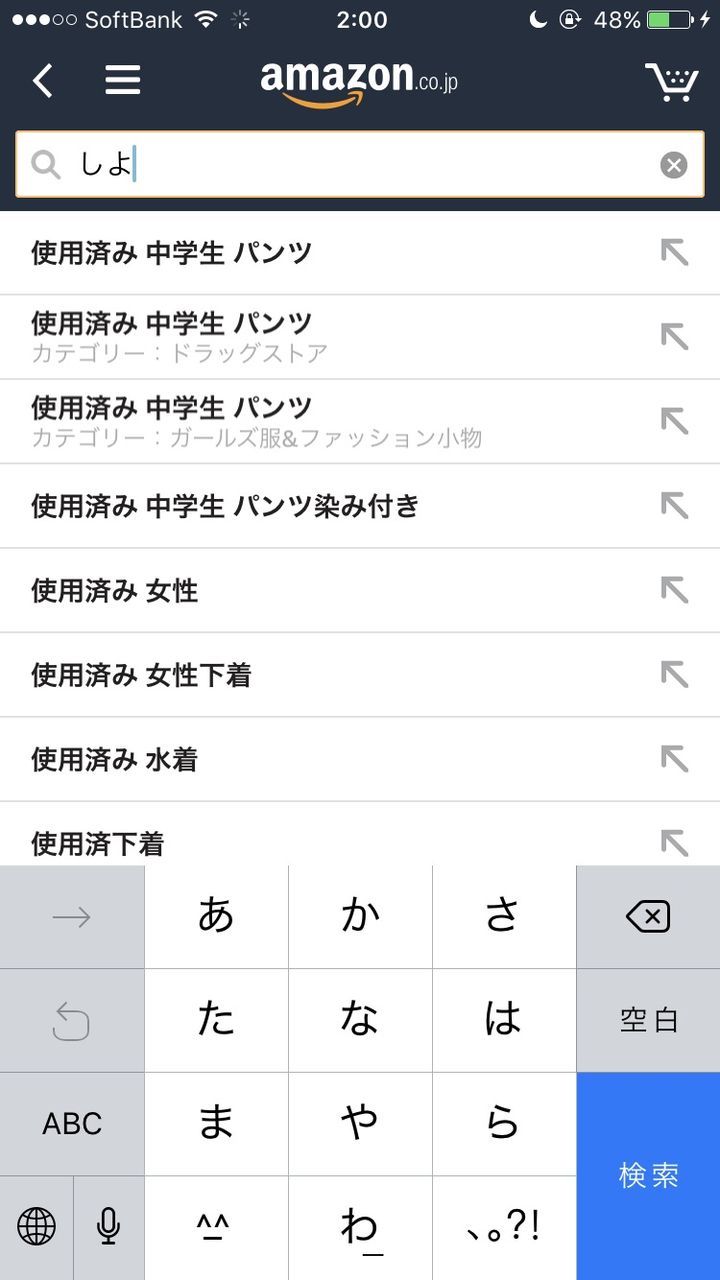
Task: Type the あ key
Action: tap(216, 917)
